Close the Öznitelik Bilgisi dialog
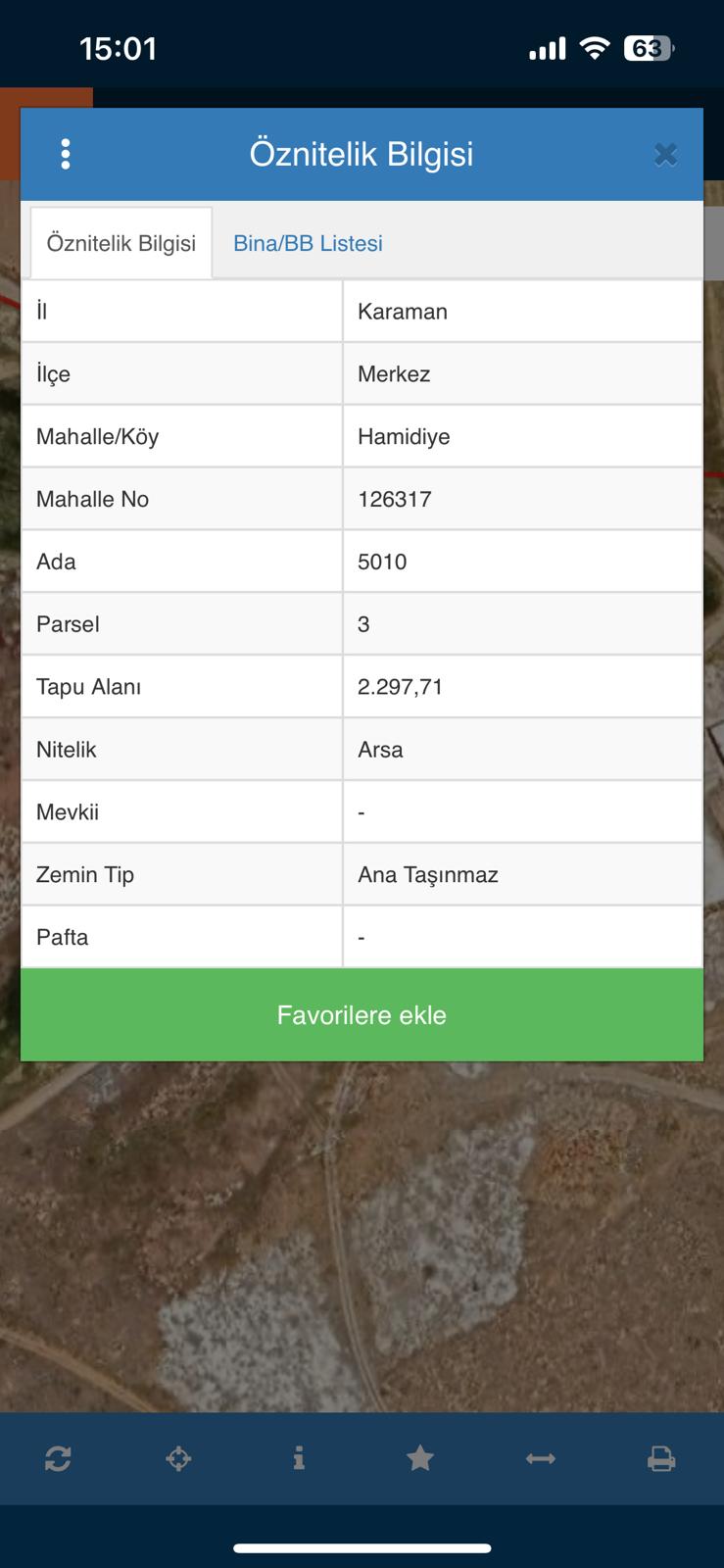This screenshot has height=1568, width=724. click(665, 154)
